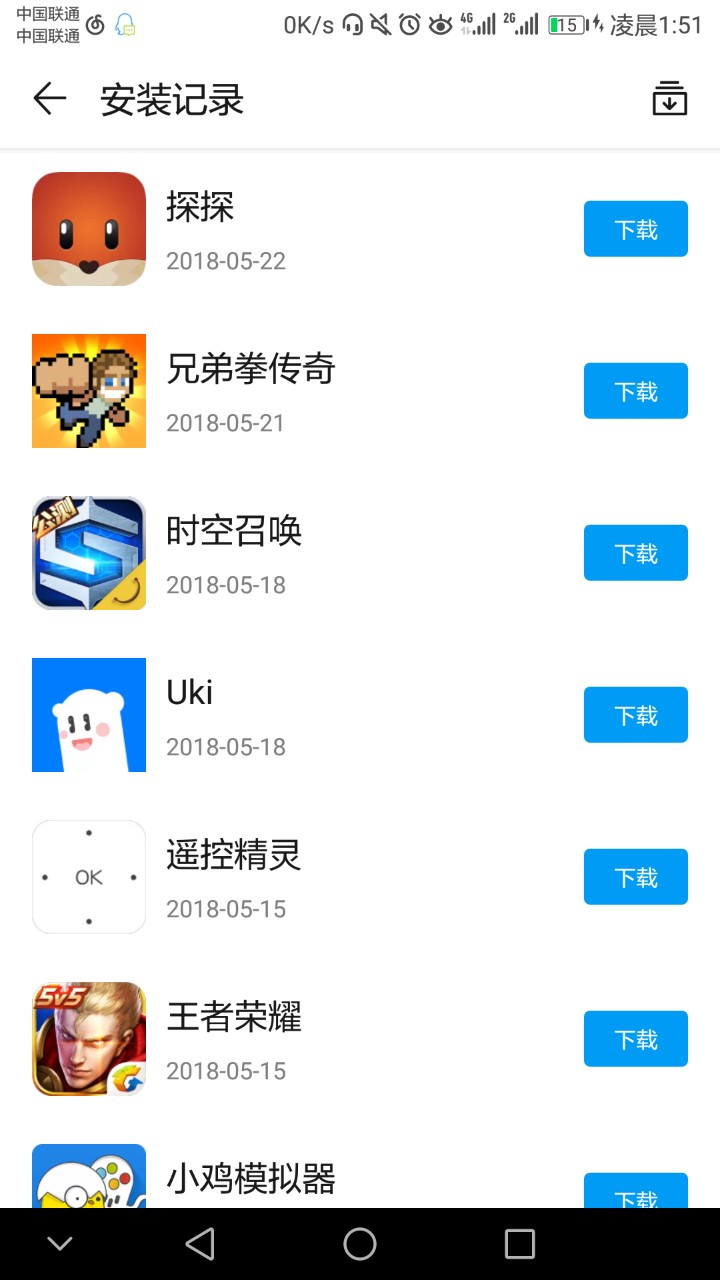Download 探探 app
Screen dimensions: 720x1280
(635, 229)
